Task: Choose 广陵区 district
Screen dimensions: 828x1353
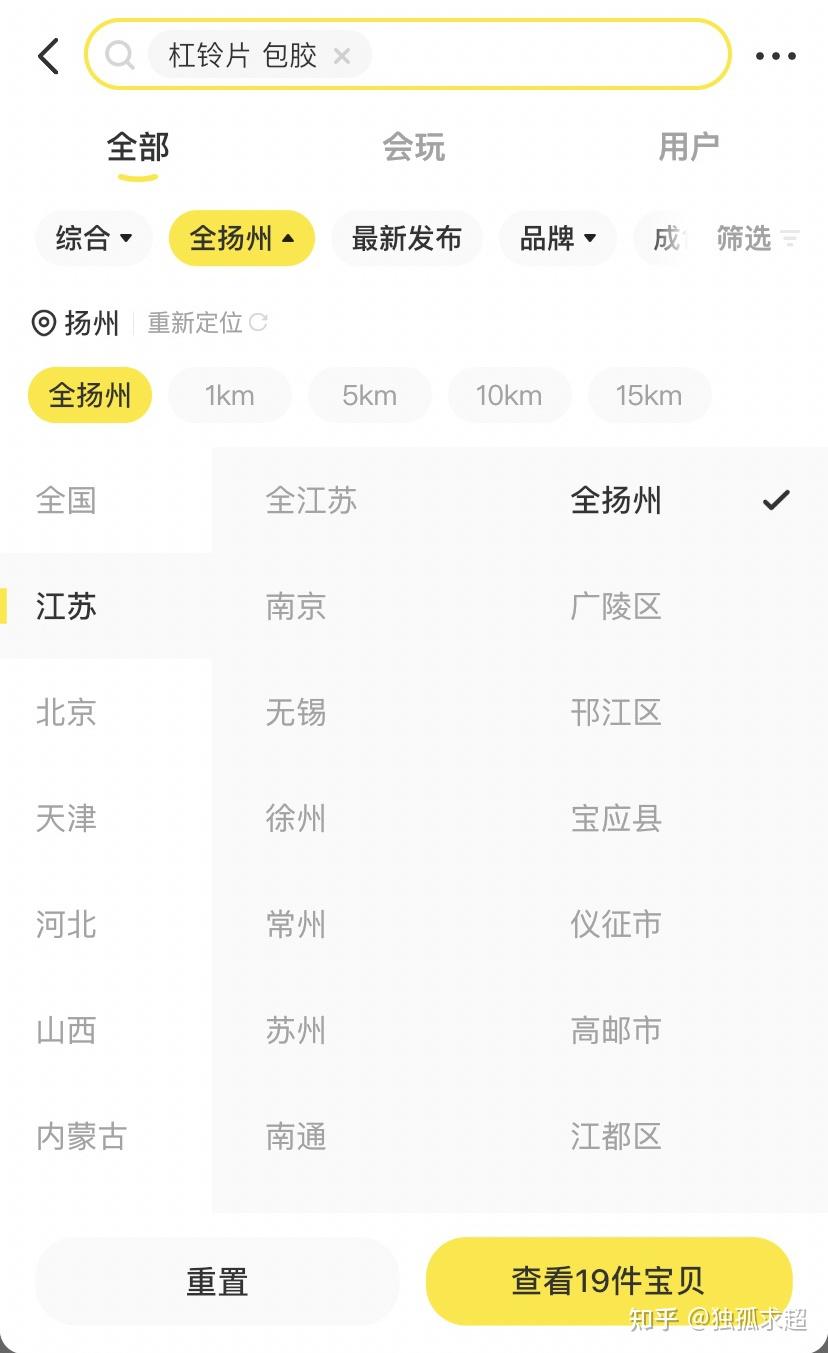Action: point(616,606)
